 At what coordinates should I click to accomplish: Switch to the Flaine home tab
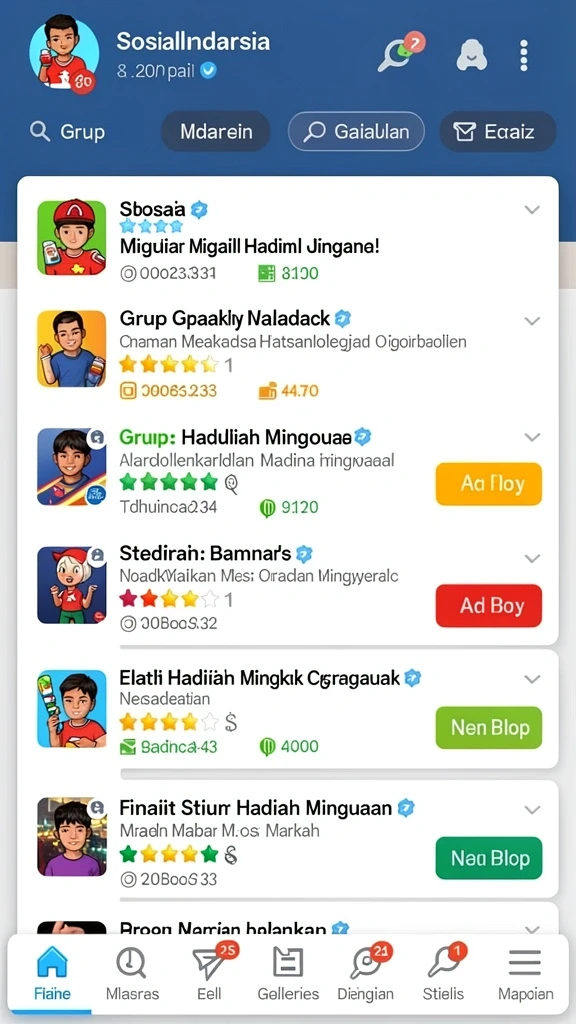[52, 974]
